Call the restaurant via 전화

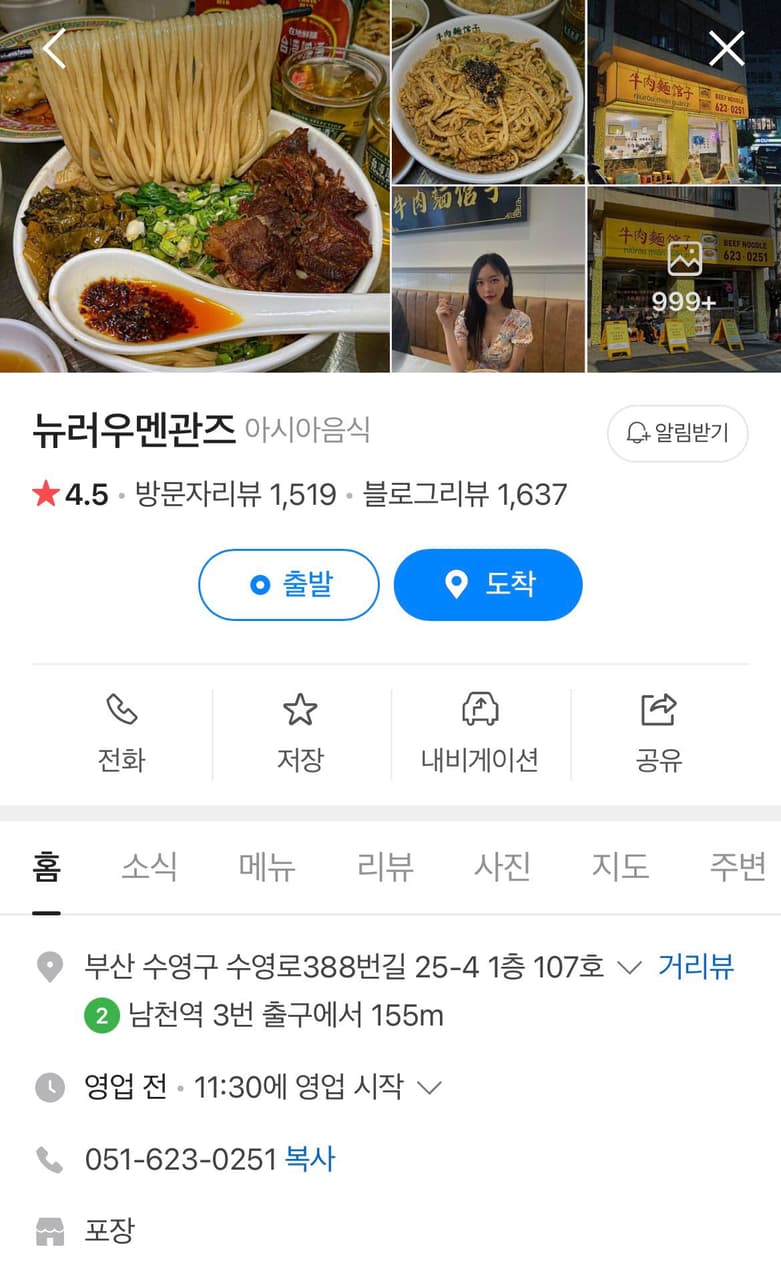[x=121, y=734]
